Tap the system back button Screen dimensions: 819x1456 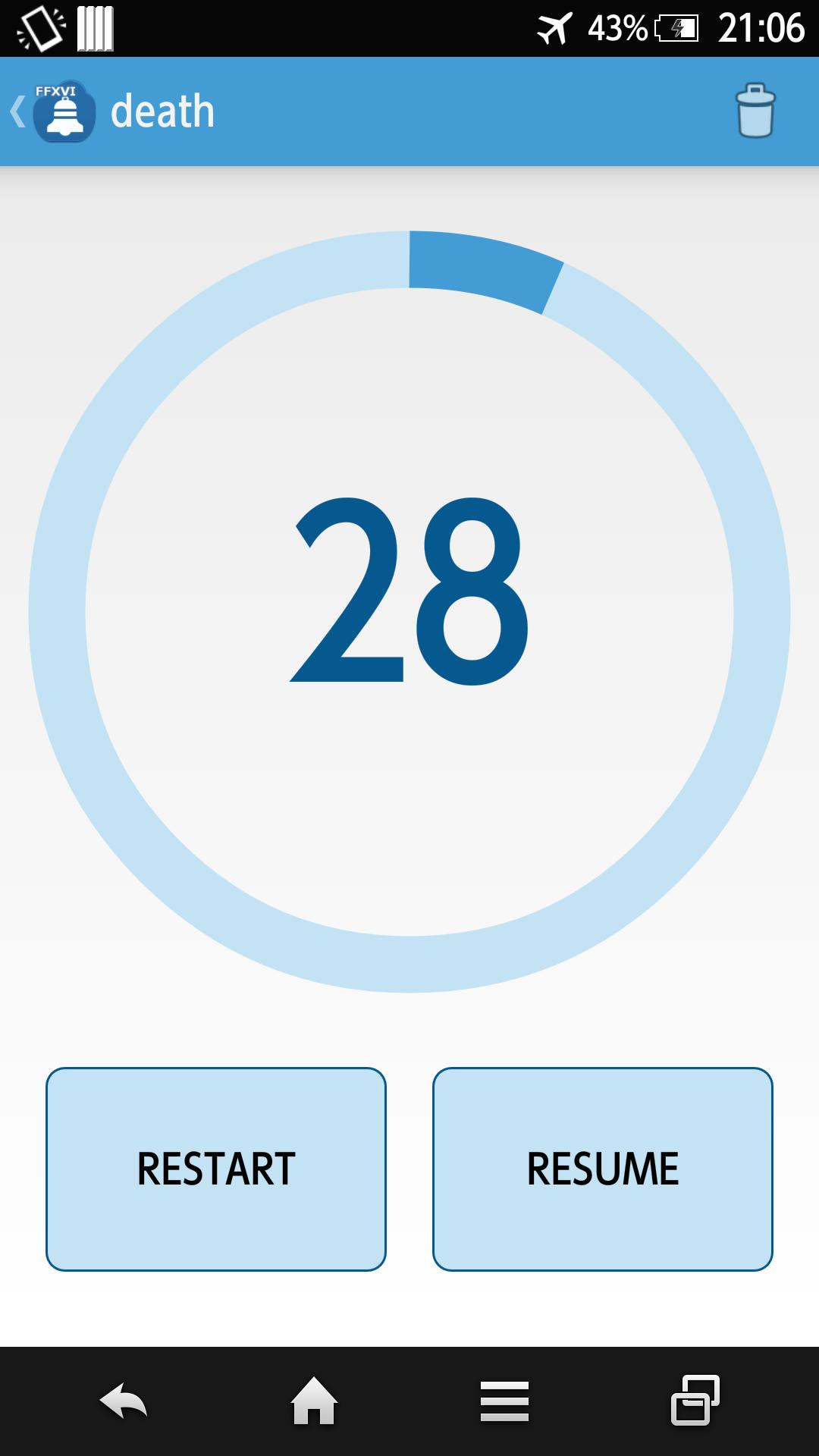[x=124, y=1401]
